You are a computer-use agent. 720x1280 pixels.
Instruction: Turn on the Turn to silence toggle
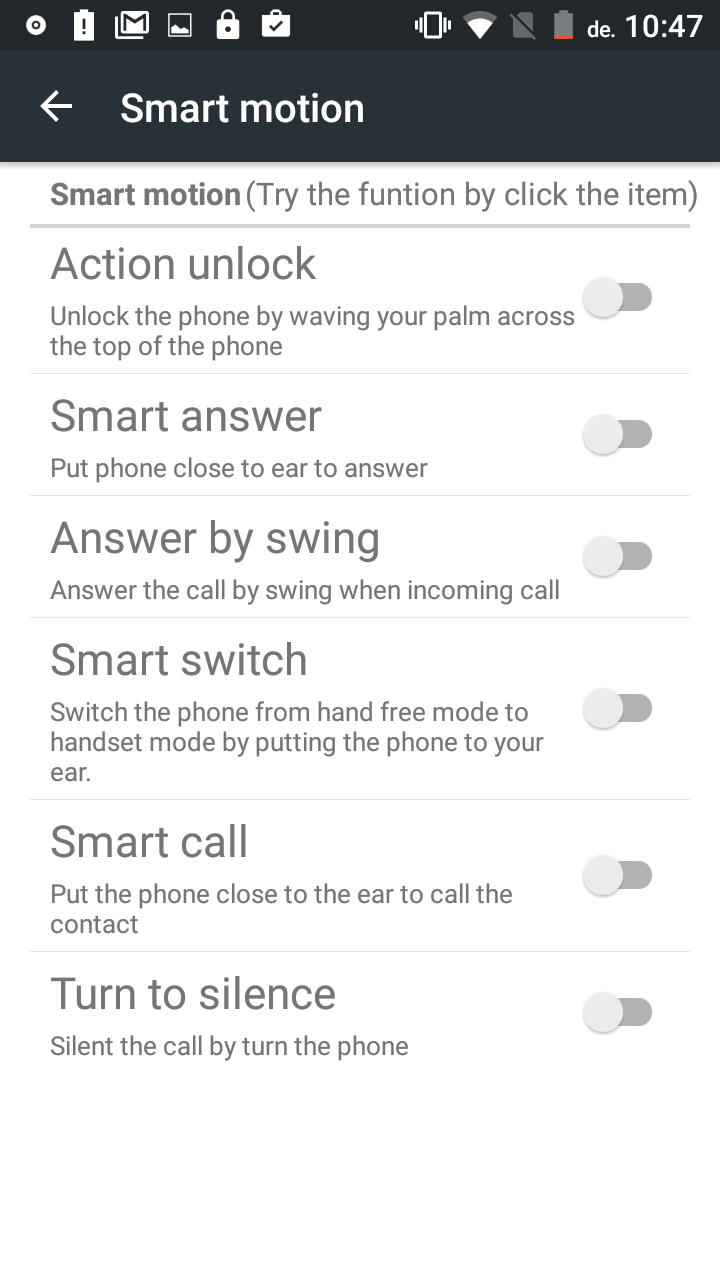(618, 1013)
